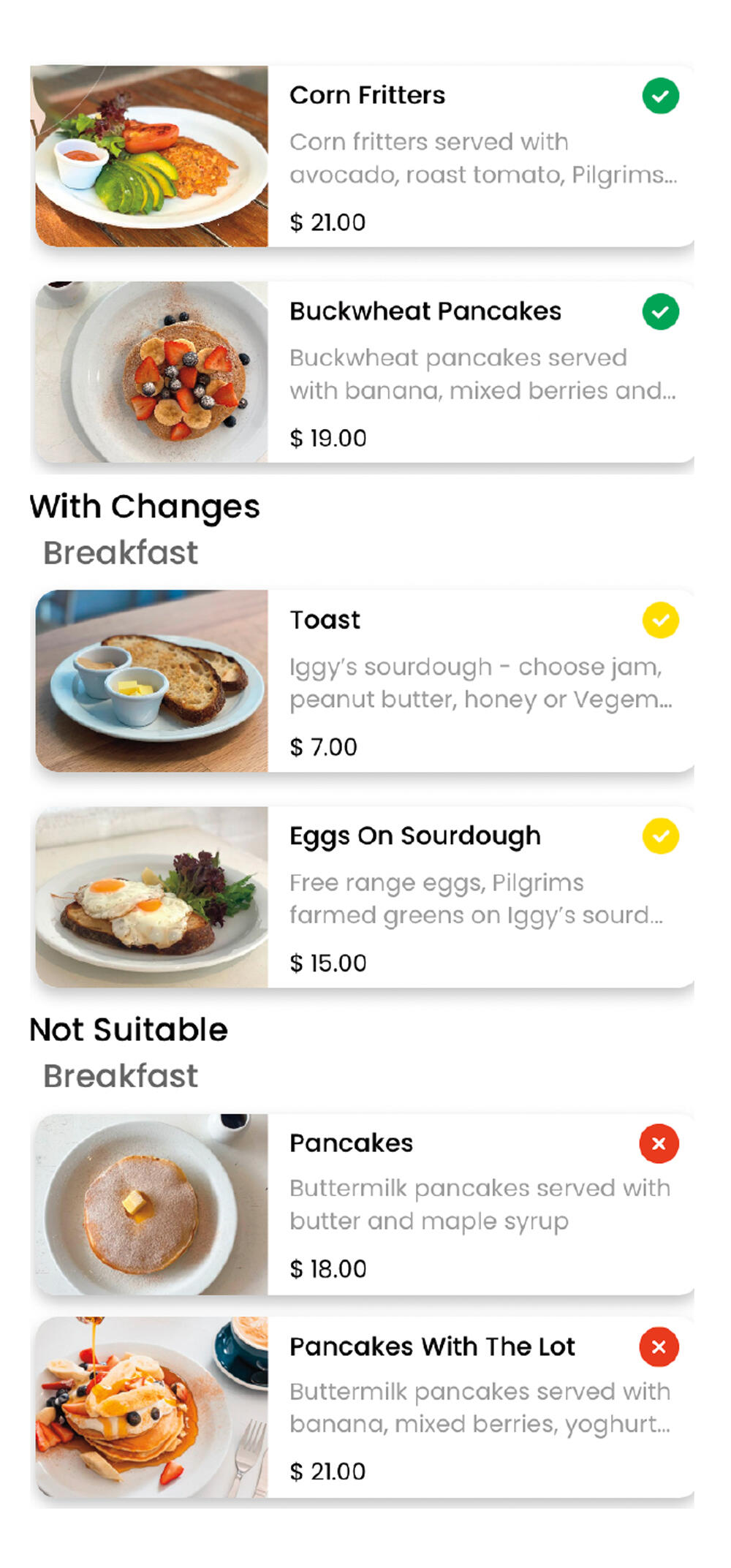Select the Breakfast section under Not Suitable
The height and width of the screenshot is (1568, 731).
(x=120, y=1075)
